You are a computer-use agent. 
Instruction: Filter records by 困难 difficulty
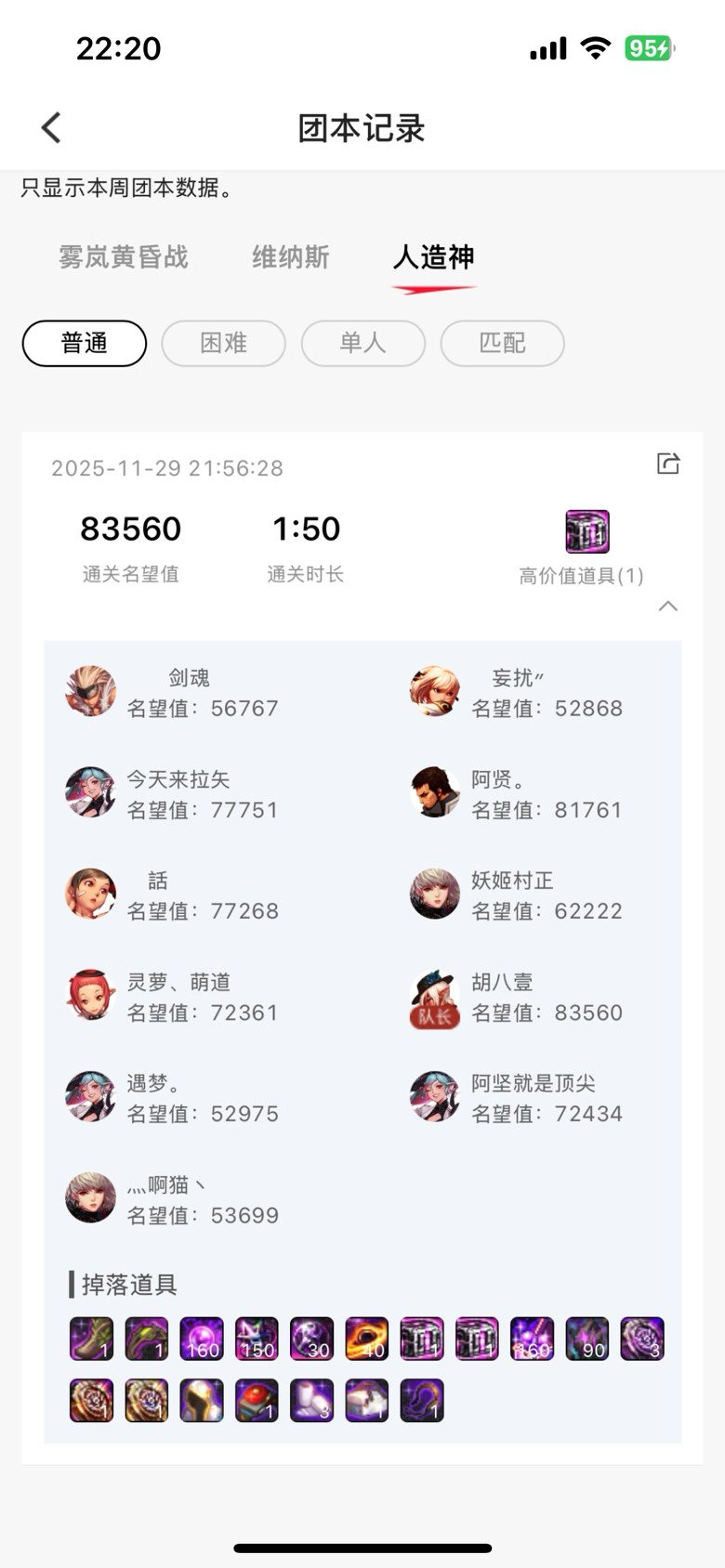point(223,344)
